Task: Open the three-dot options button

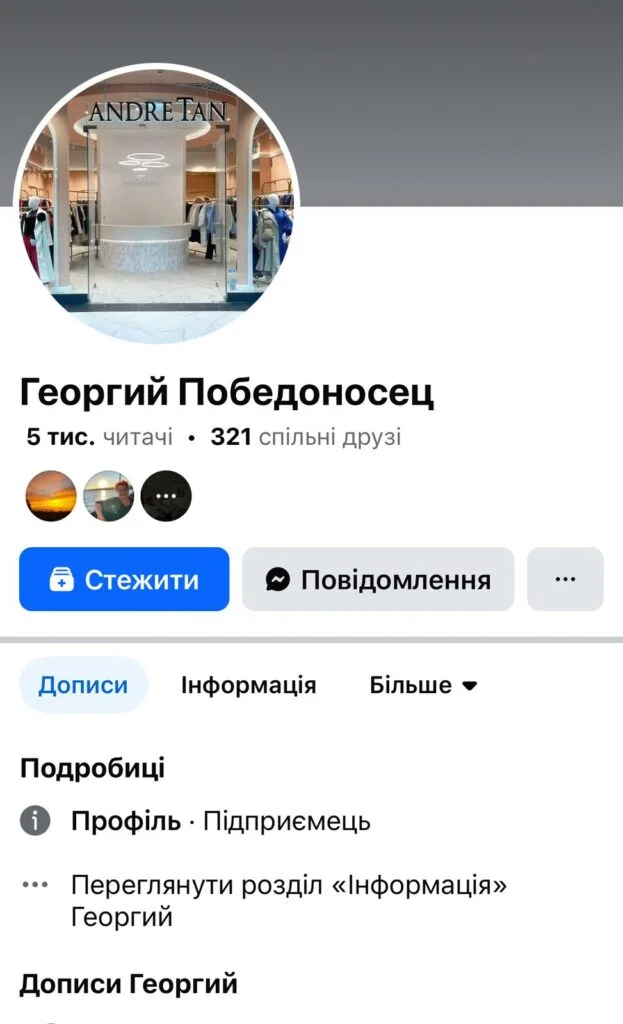Action: 565,579
